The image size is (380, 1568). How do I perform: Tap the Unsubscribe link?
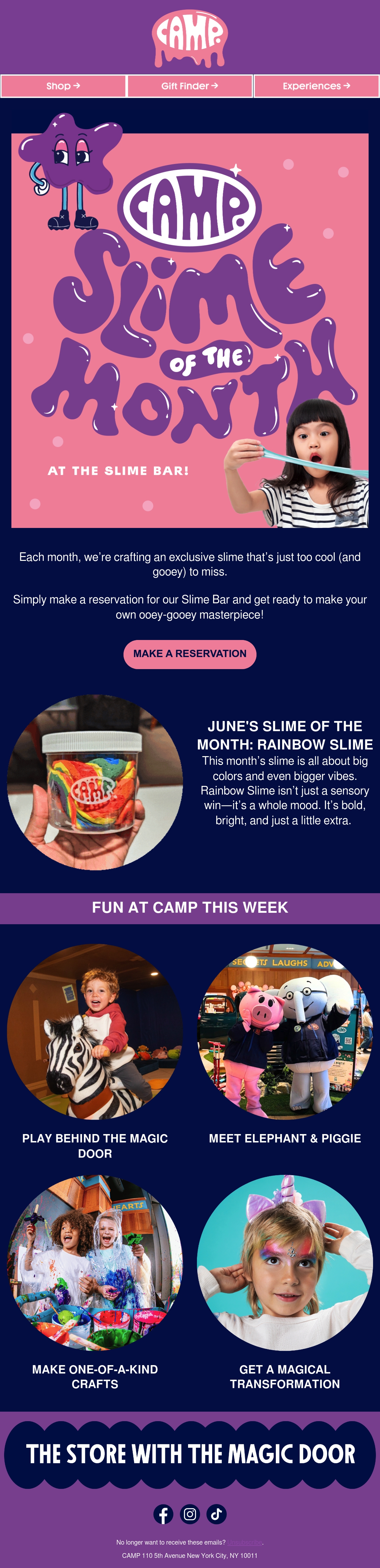[245, 1542]
